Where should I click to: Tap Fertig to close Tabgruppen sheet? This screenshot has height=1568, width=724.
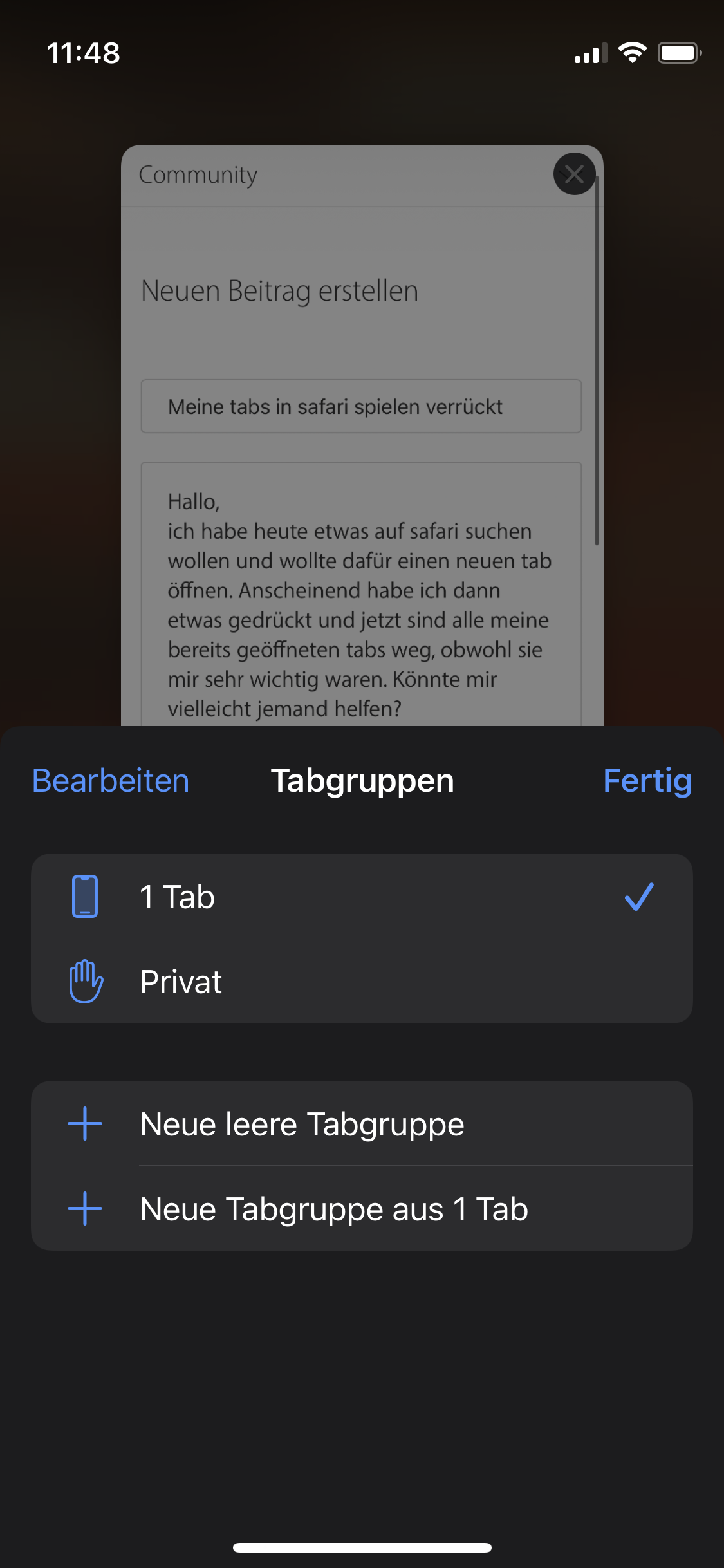click(x=647, y=781)
